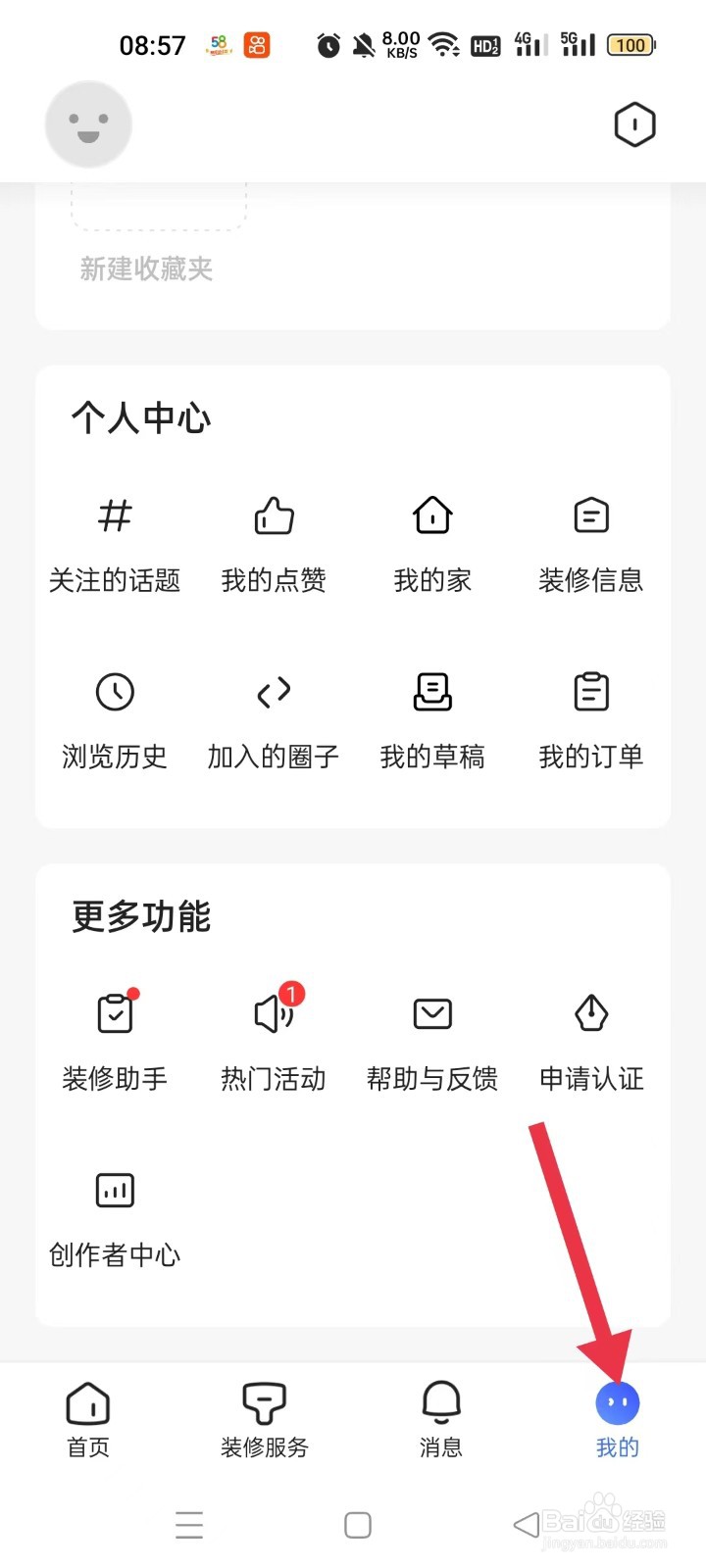
Task: Select the 我的 profile tab
Action: click(618, 1419)
